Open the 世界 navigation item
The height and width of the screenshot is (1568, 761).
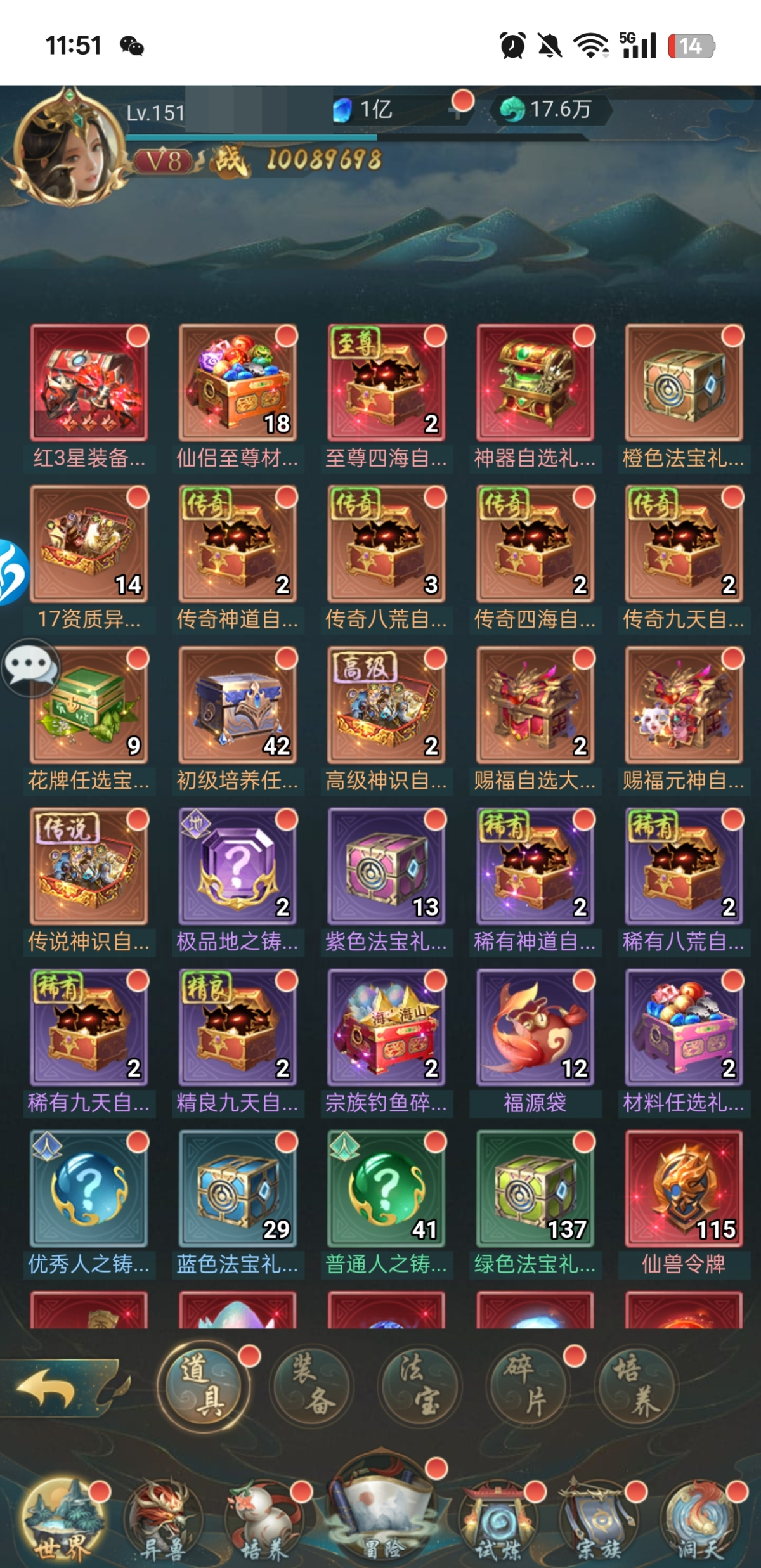(62, 1522)
